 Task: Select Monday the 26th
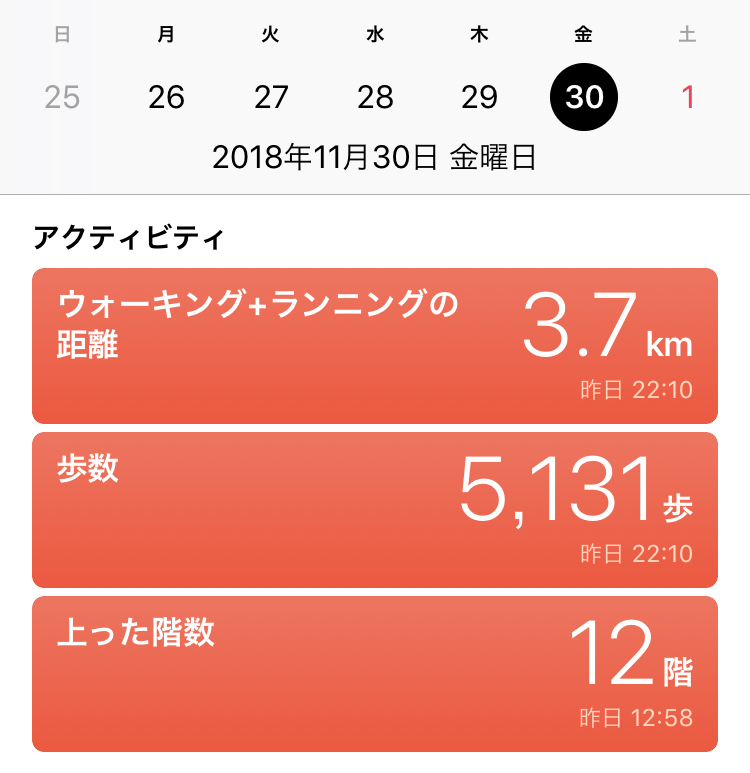coord(166,97)
